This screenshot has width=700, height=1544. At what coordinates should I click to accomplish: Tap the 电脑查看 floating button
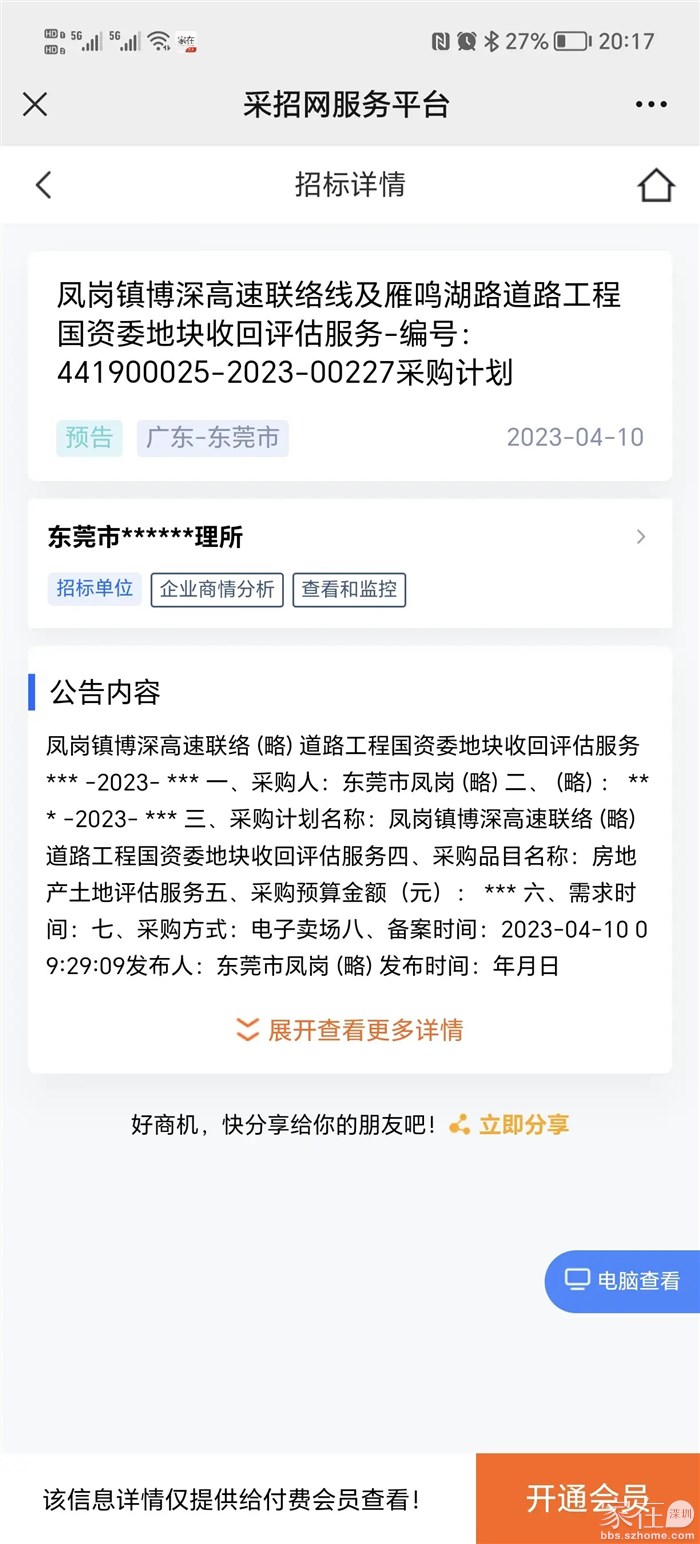click(x=624, y=1280)
